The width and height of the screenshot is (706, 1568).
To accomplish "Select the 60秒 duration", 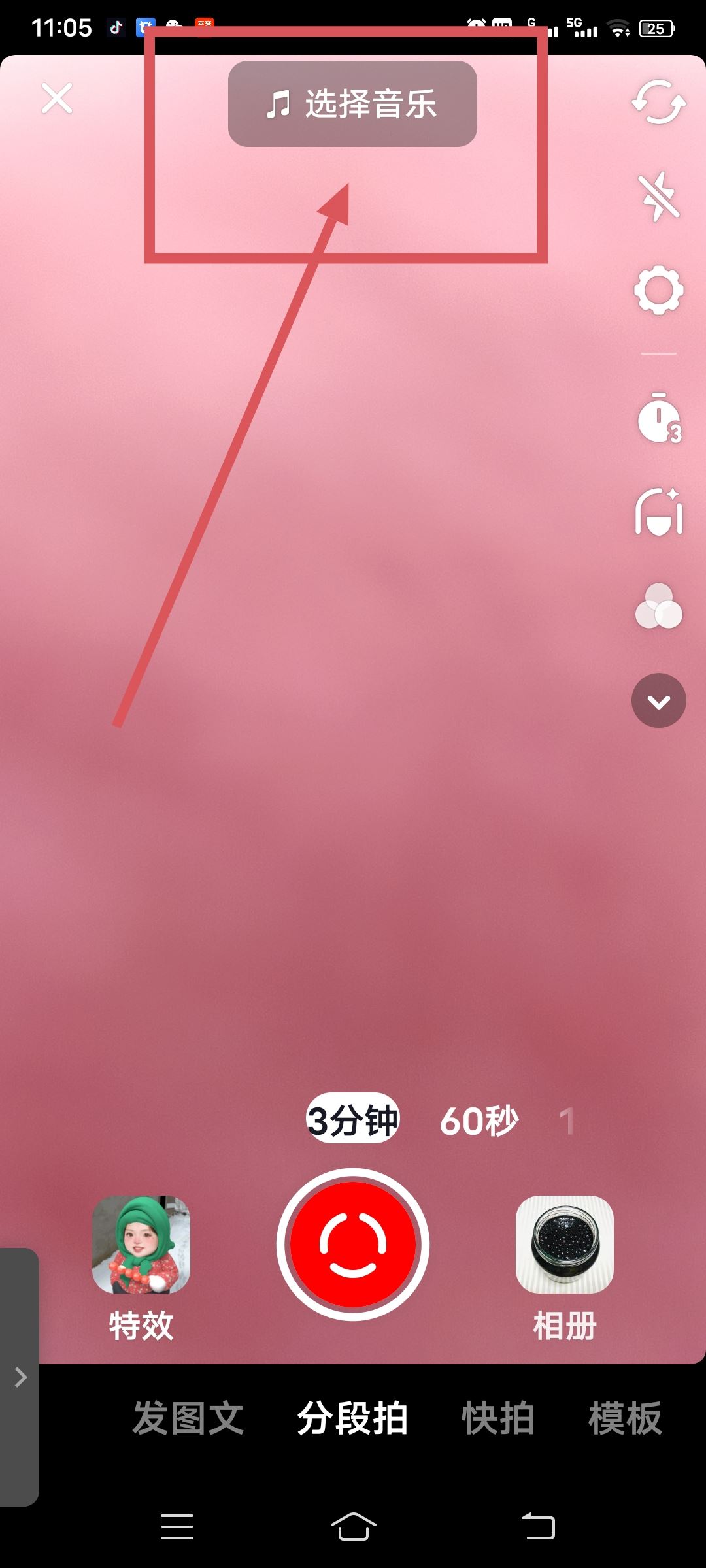I will [479, 1120].
